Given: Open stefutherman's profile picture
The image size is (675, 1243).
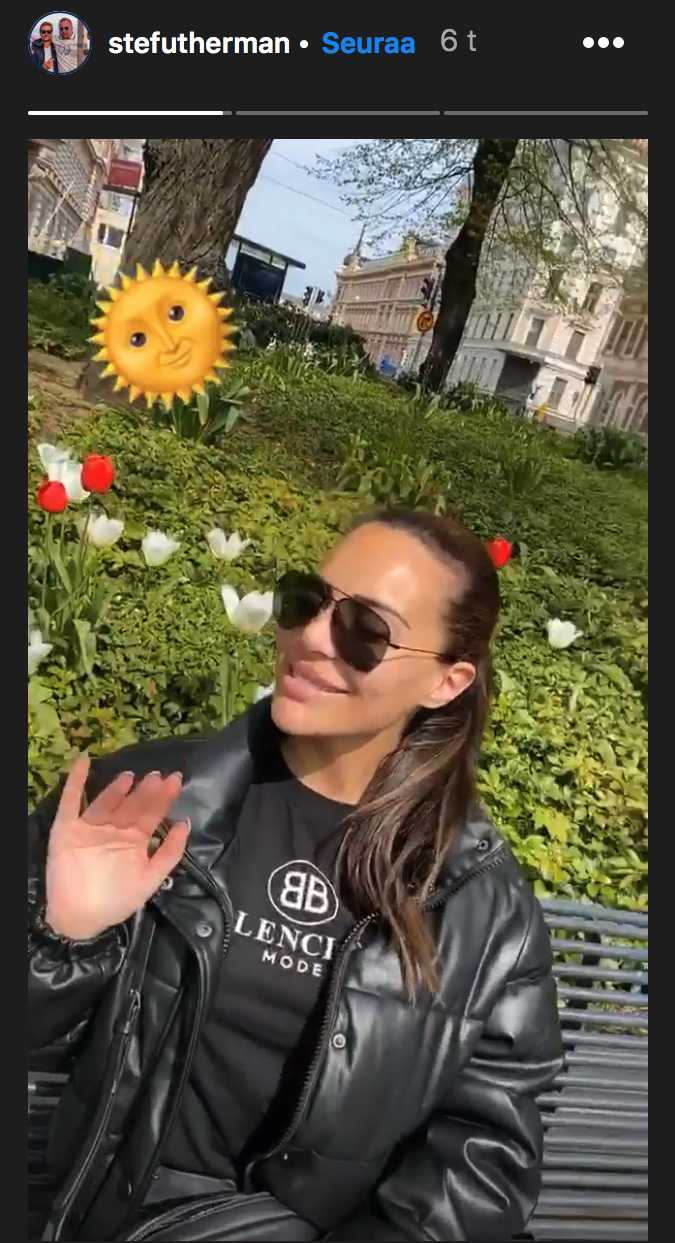Looking at the screenshot, I should pyautogui.click(x=60, y=43).
